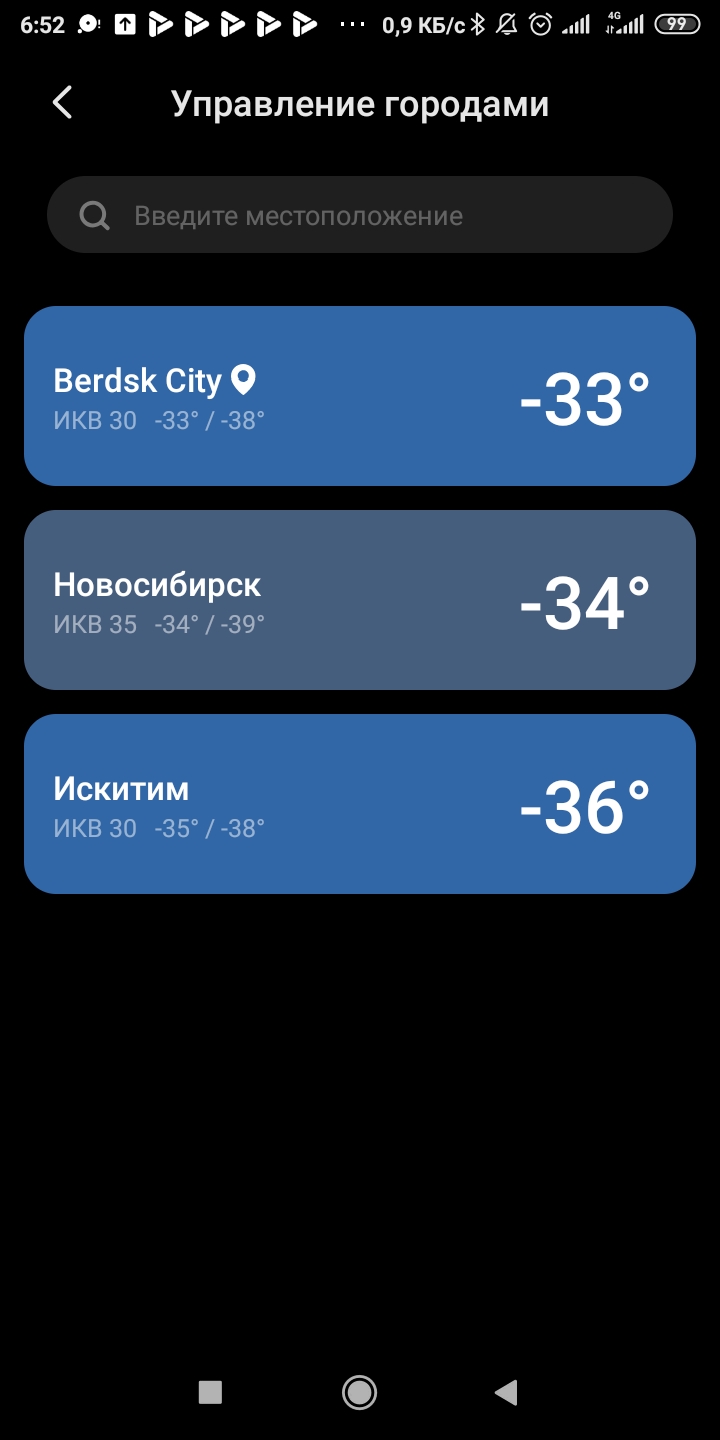The image size is (720, 1440).
Task: Open Новосибирск weather card
Action: [360, 600]
